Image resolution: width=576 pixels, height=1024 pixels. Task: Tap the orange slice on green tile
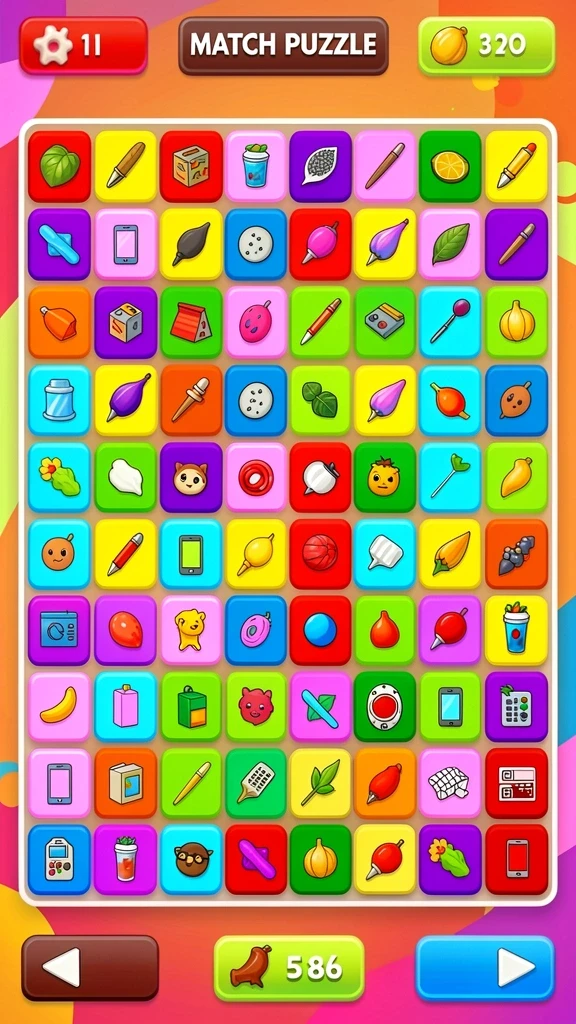click(x=450, y=167)
